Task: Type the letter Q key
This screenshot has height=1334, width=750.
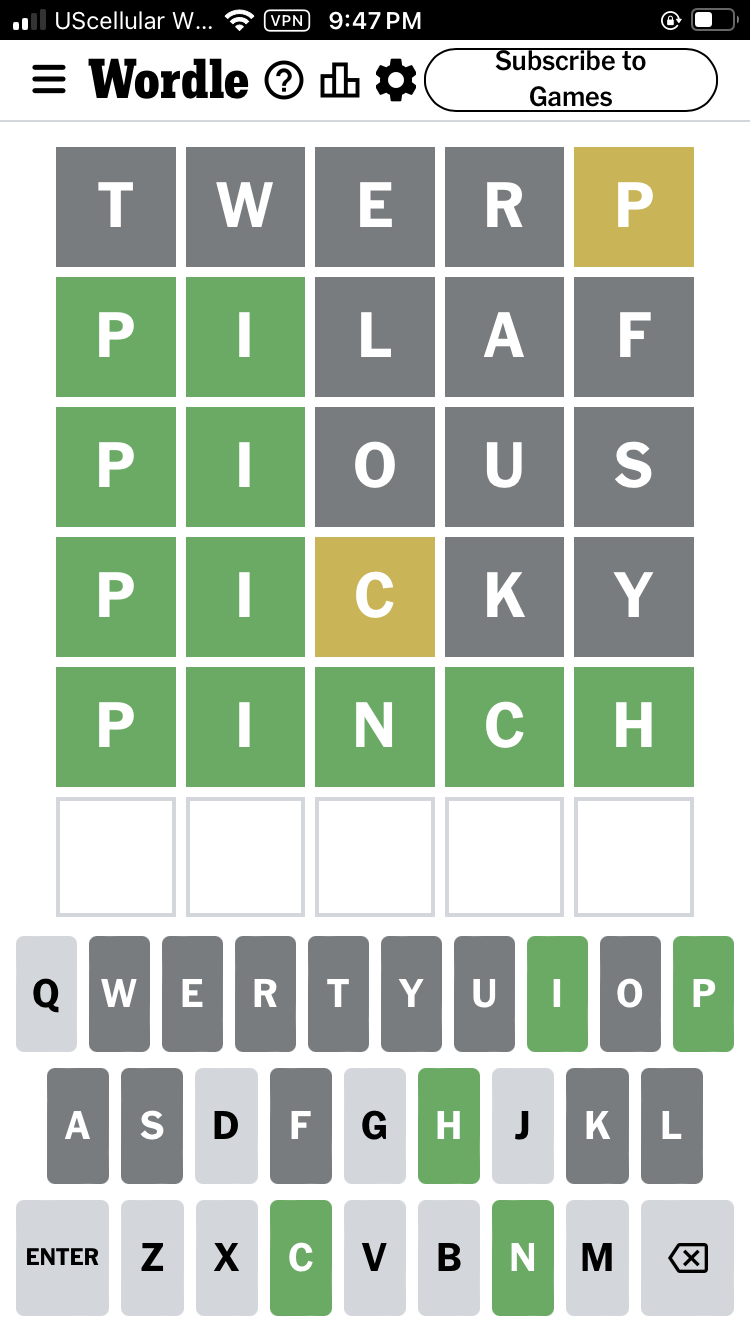Action: coord(46,994)
